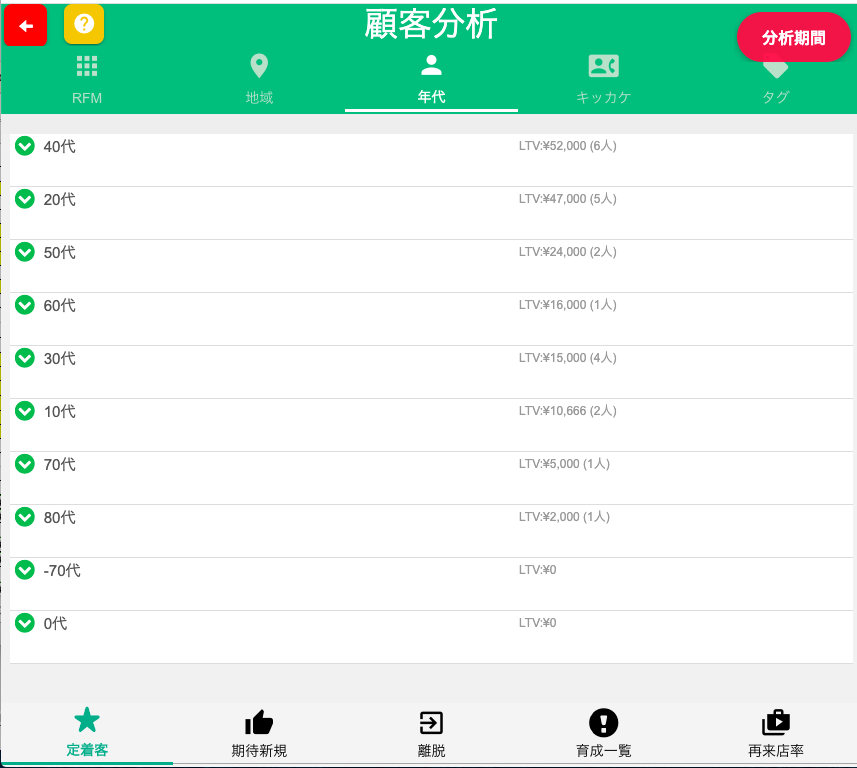Open the 分析期間 period button

click(793, 37)
